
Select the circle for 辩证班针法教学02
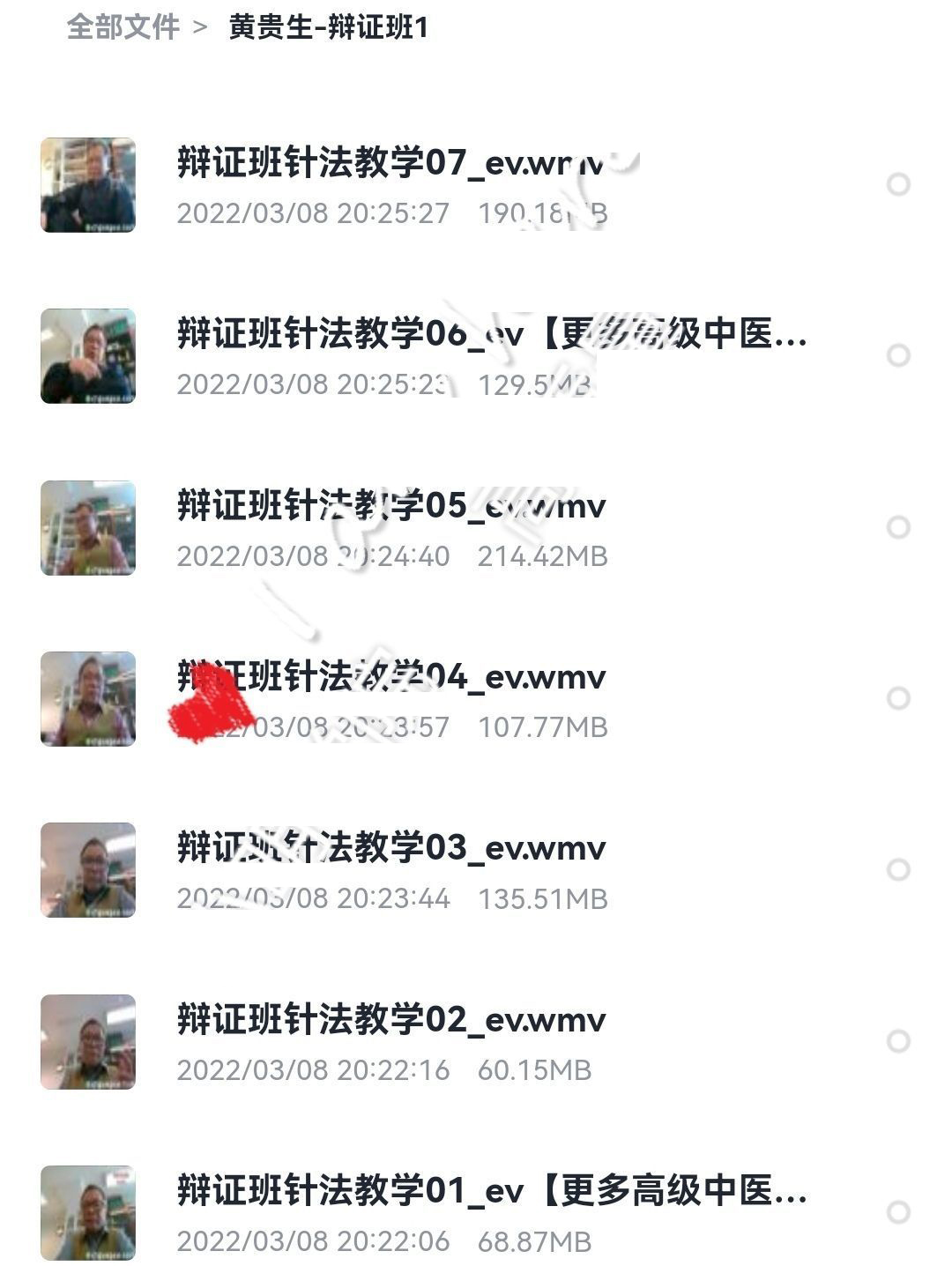pyautogui.click(x=898, y=1041)
